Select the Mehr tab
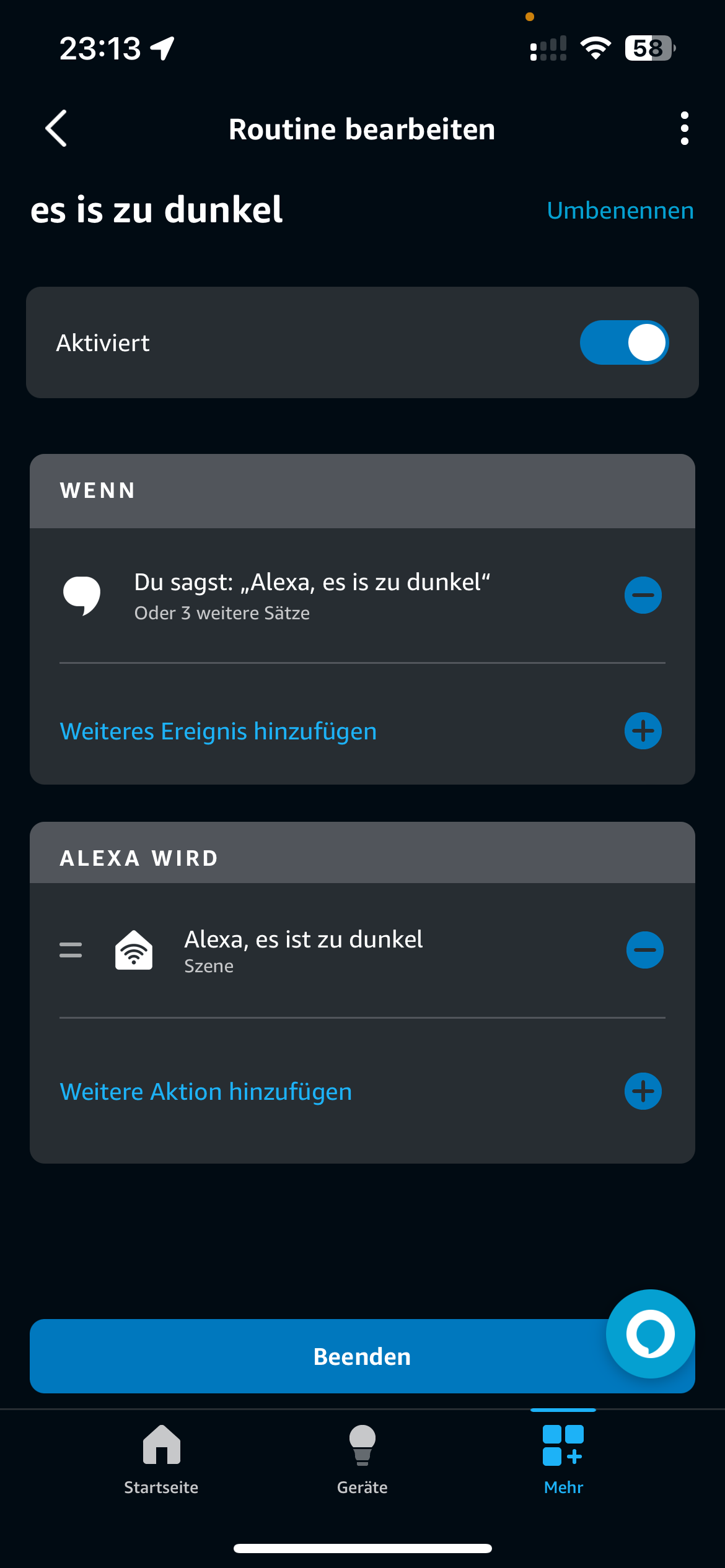The image size is (725, 1568). 563,1460
